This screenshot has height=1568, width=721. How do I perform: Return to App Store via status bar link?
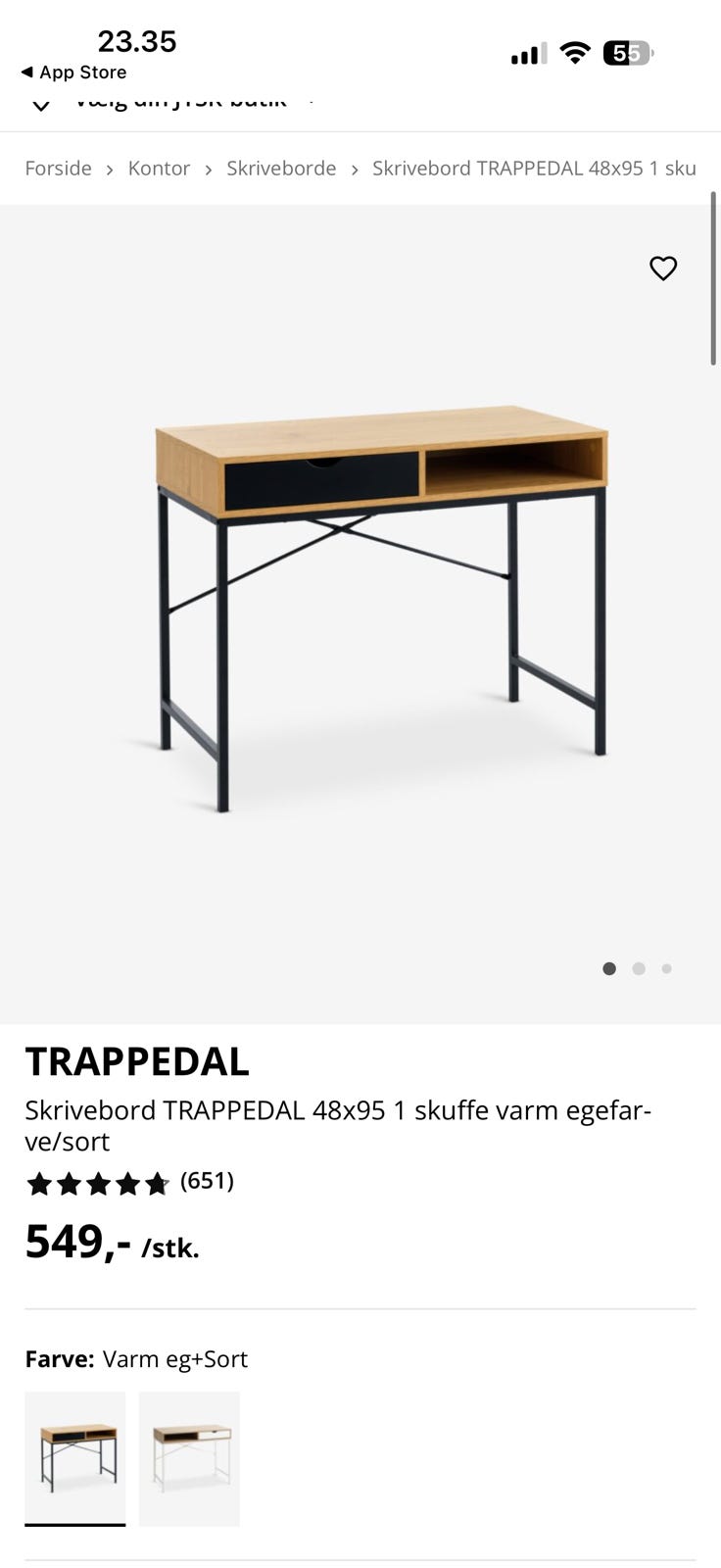tap(74, 73)
